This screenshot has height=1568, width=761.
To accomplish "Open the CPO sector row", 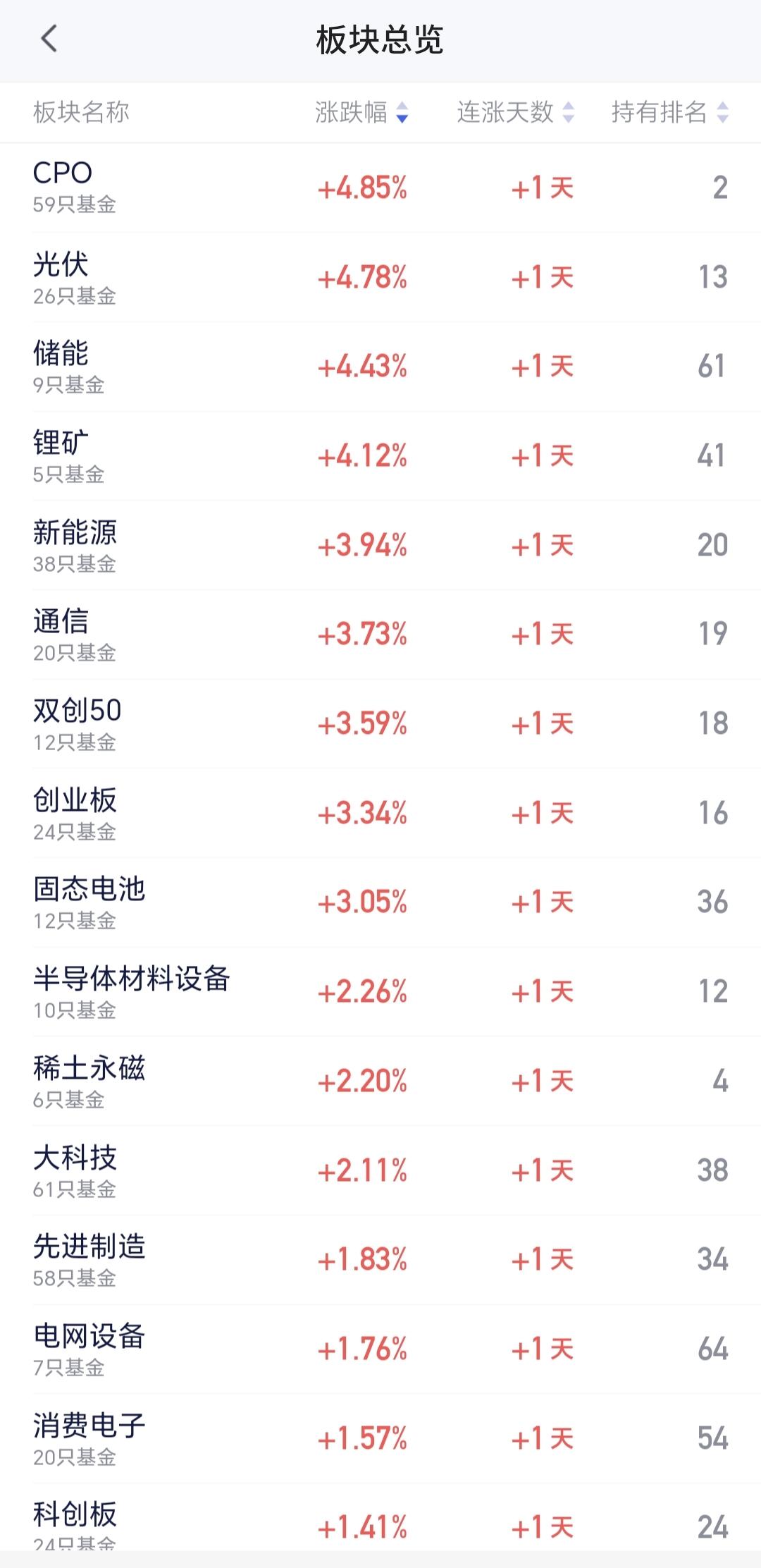I will point(380,188).
